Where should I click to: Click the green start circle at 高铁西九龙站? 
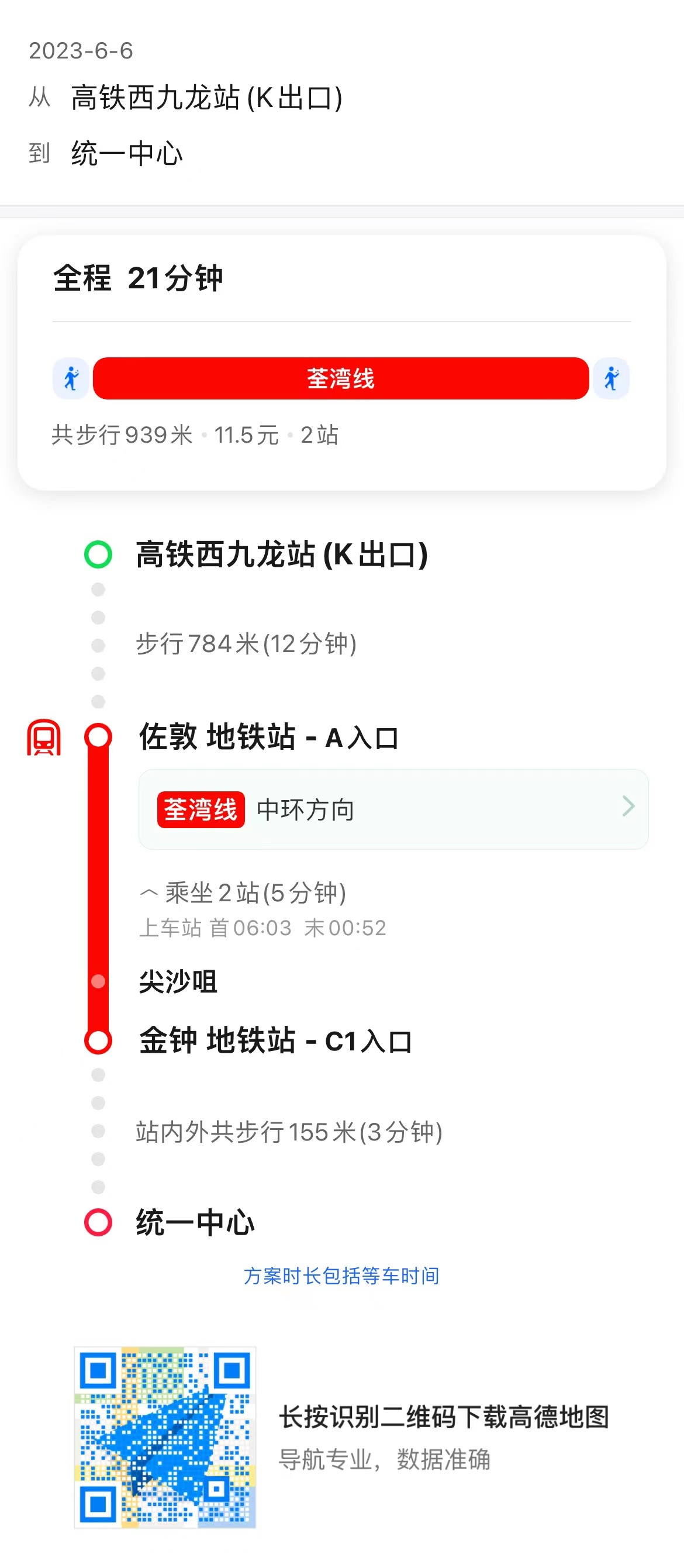click(98, 556)
